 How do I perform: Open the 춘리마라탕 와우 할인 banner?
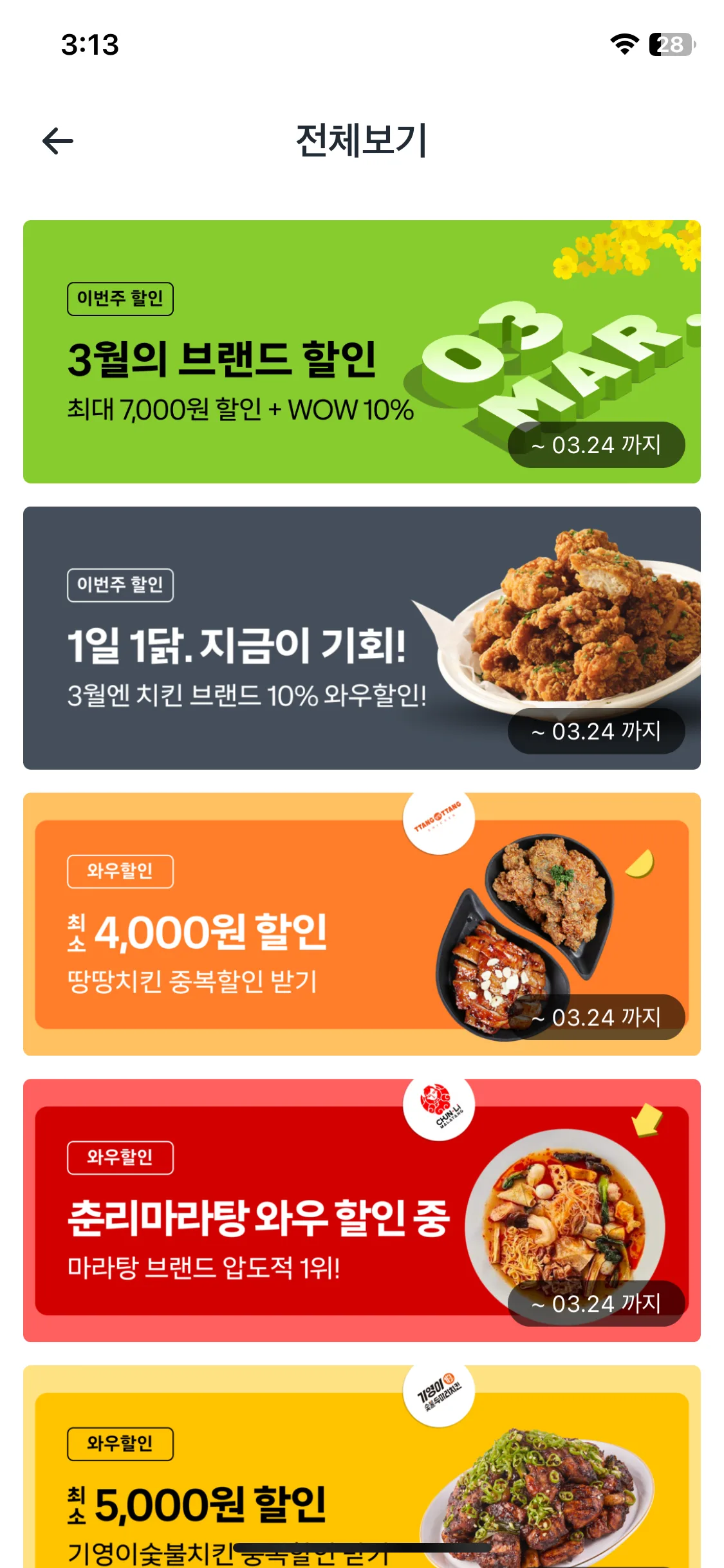click(x=362, y=1210)
